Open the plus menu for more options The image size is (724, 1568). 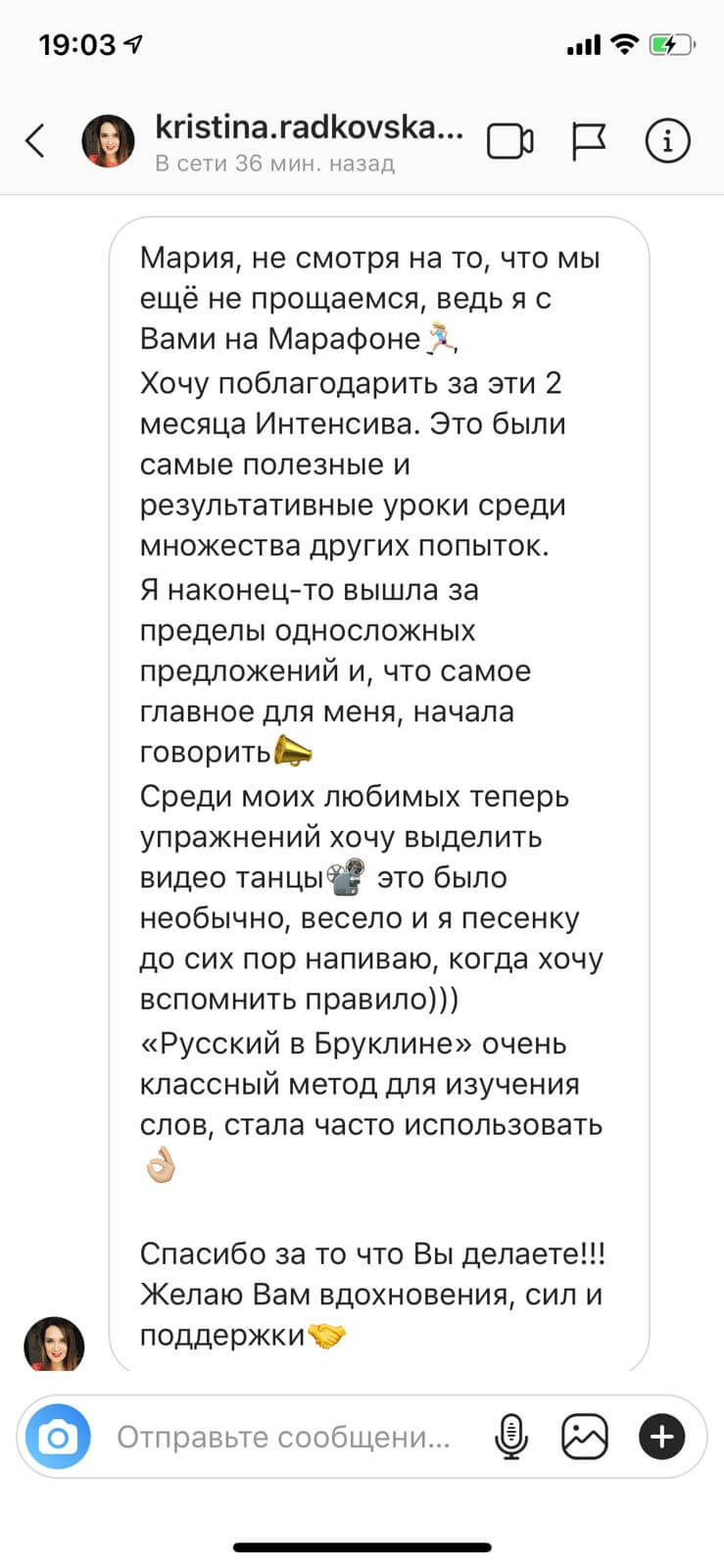point(662,1438)
